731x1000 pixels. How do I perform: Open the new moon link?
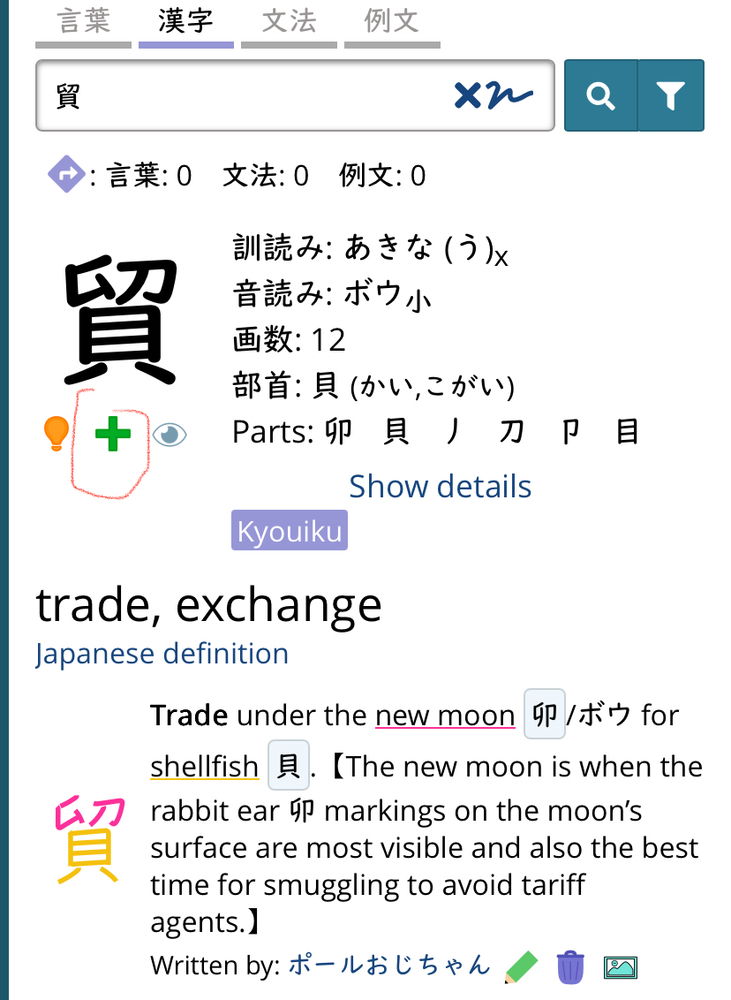click(x=445, y=715)
